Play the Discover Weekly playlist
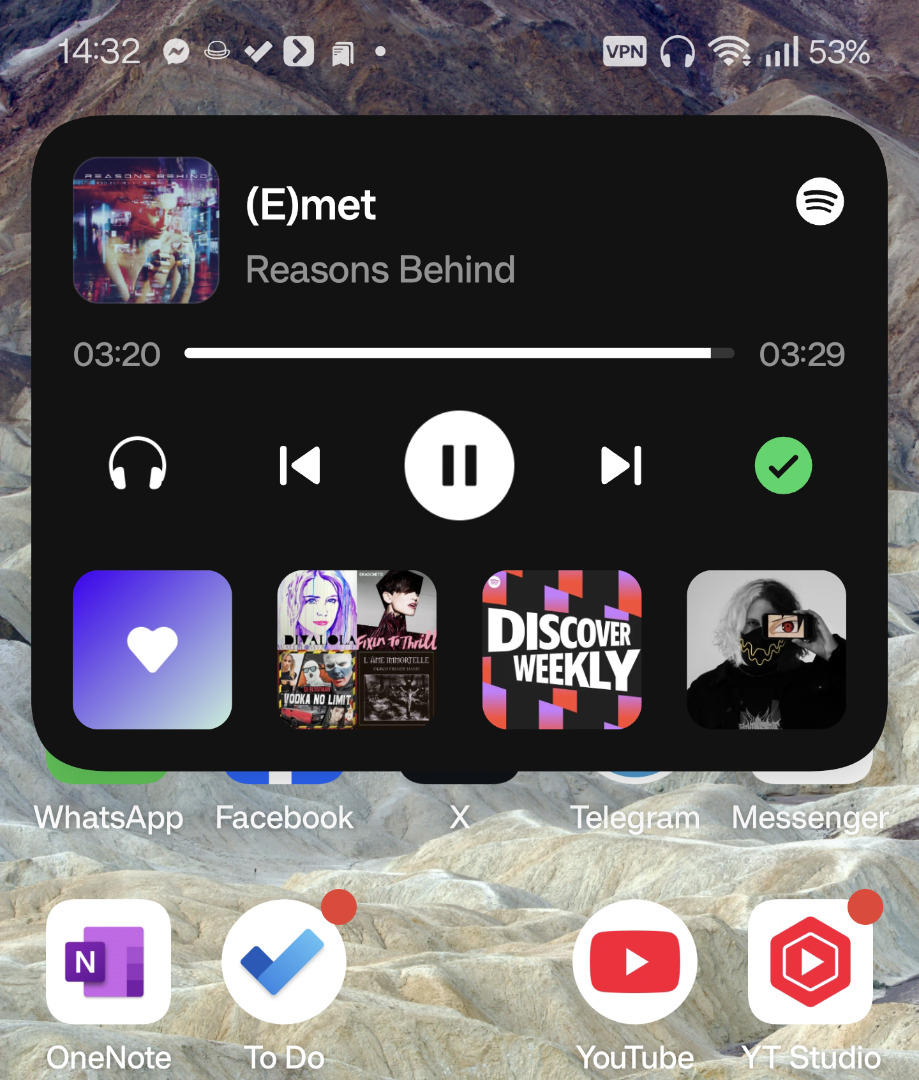This screenshot has height=1080, width=919. 562,649
